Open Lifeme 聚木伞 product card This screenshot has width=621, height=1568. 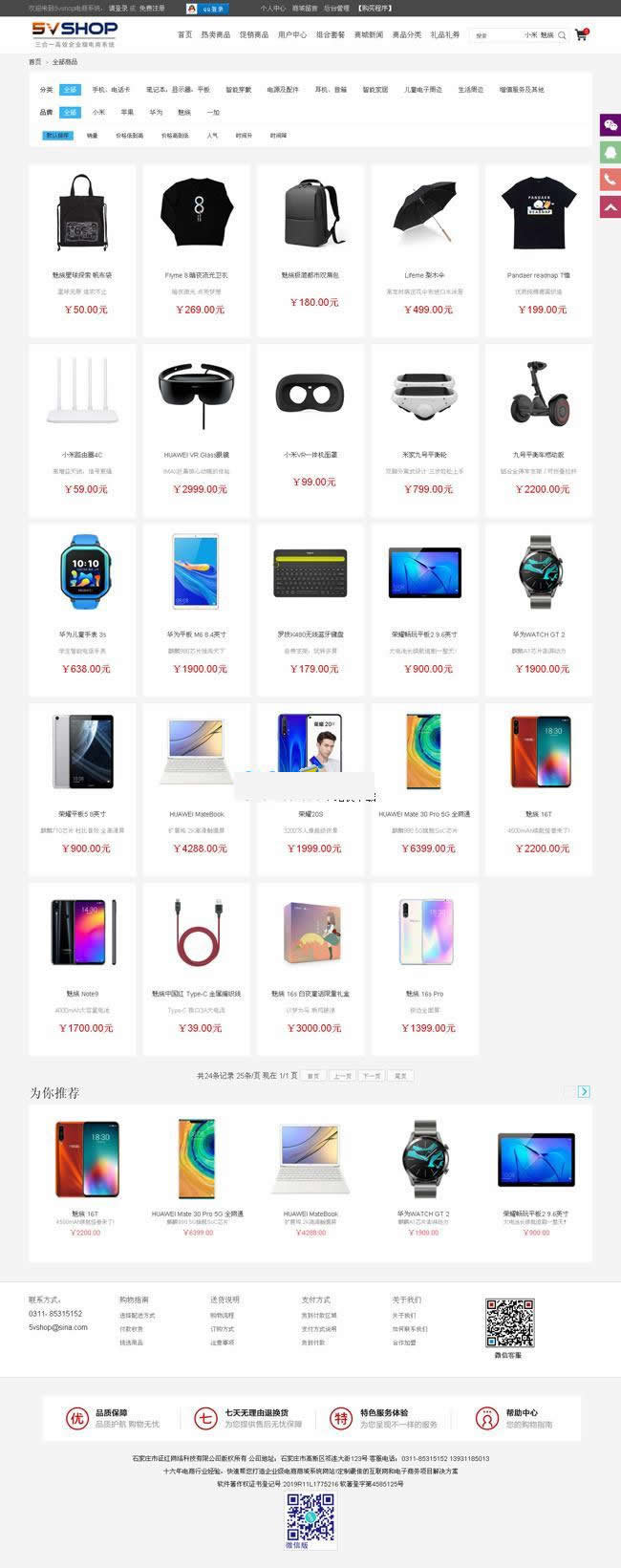425,248
